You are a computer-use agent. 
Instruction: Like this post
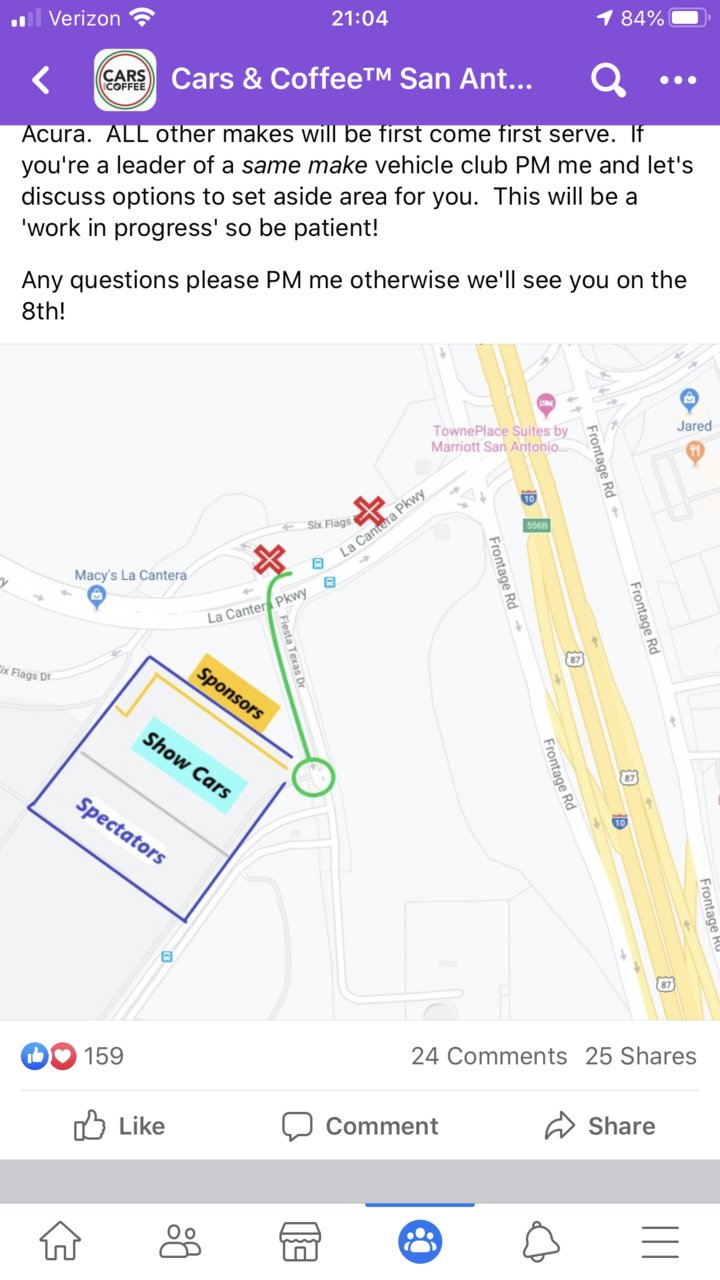120,1126
